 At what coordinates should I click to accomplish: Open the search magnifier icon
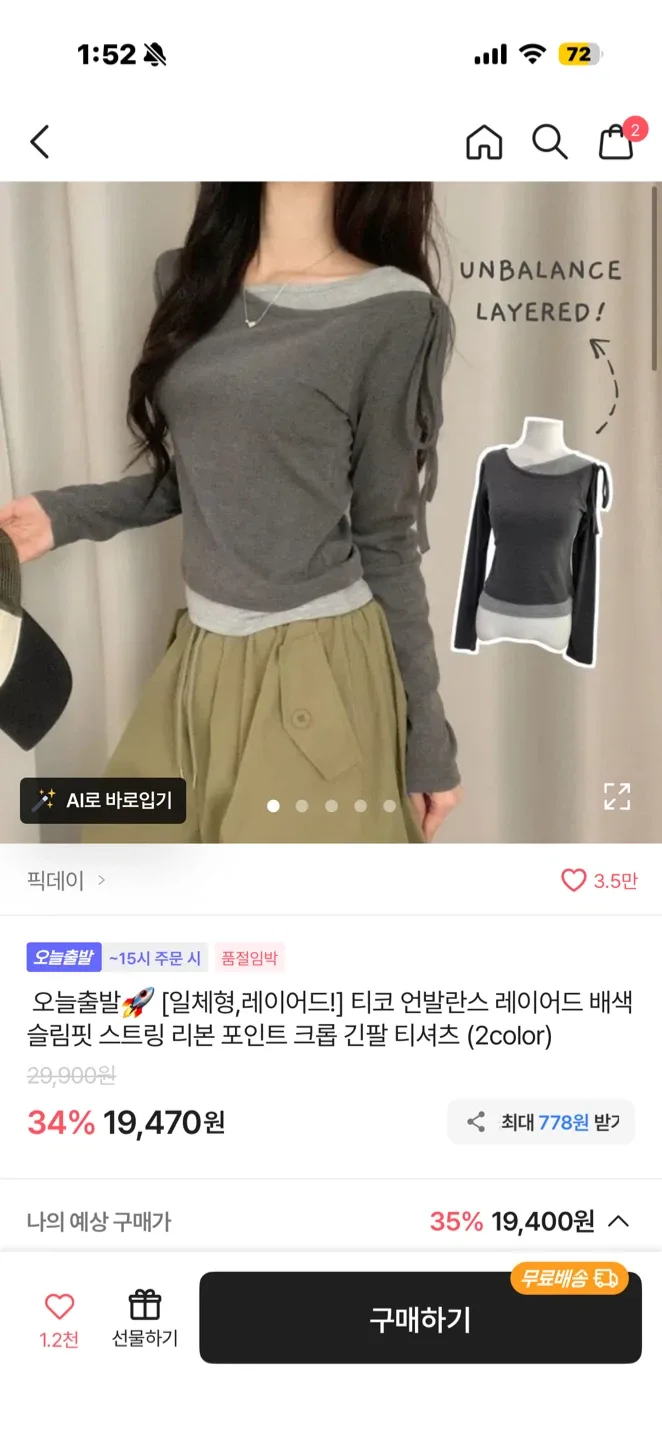pyautogui.click(x=549, y=142)
